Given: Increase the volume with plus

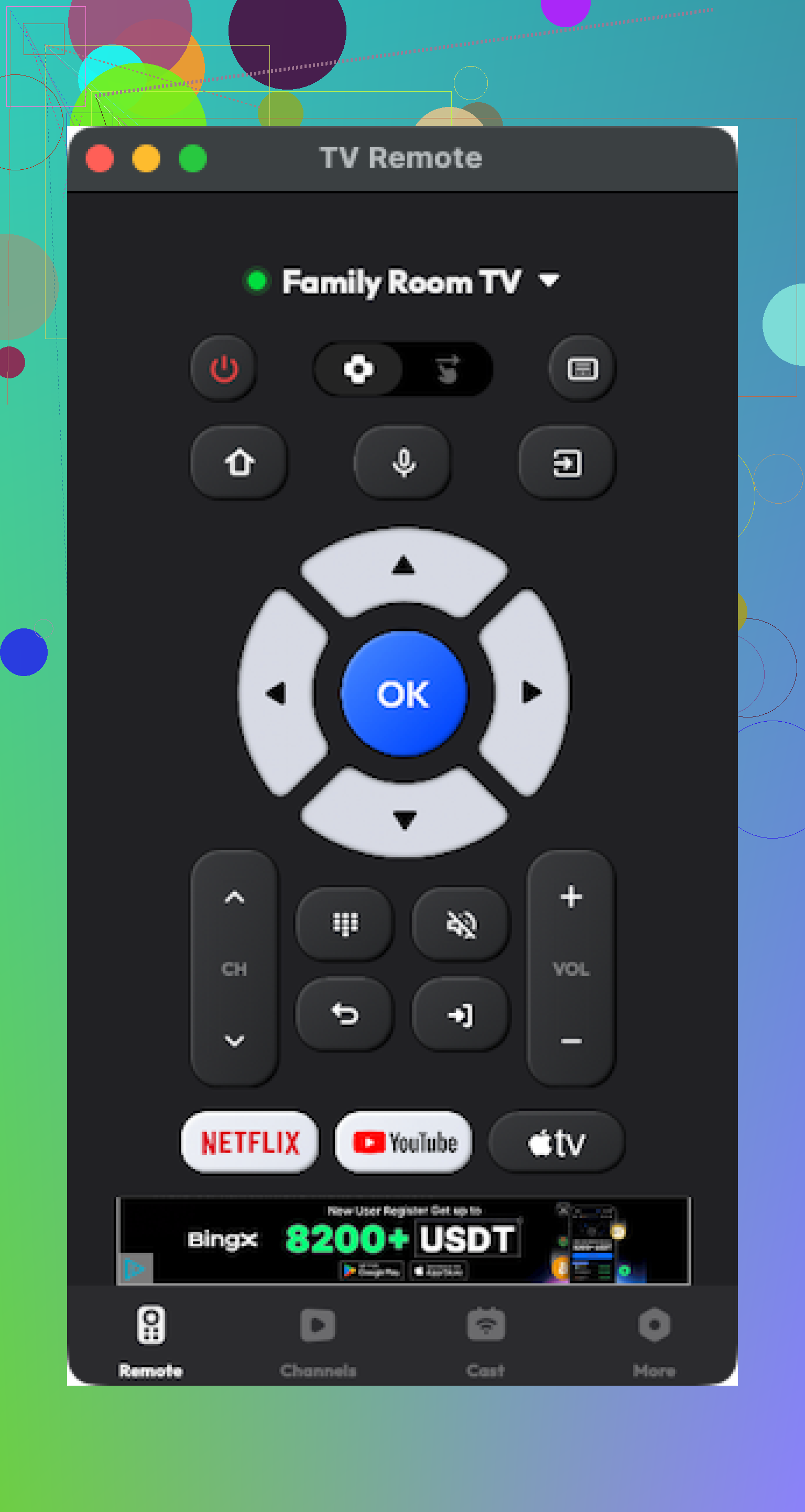Looking at the screenshot, I should (x=571, y=897).
